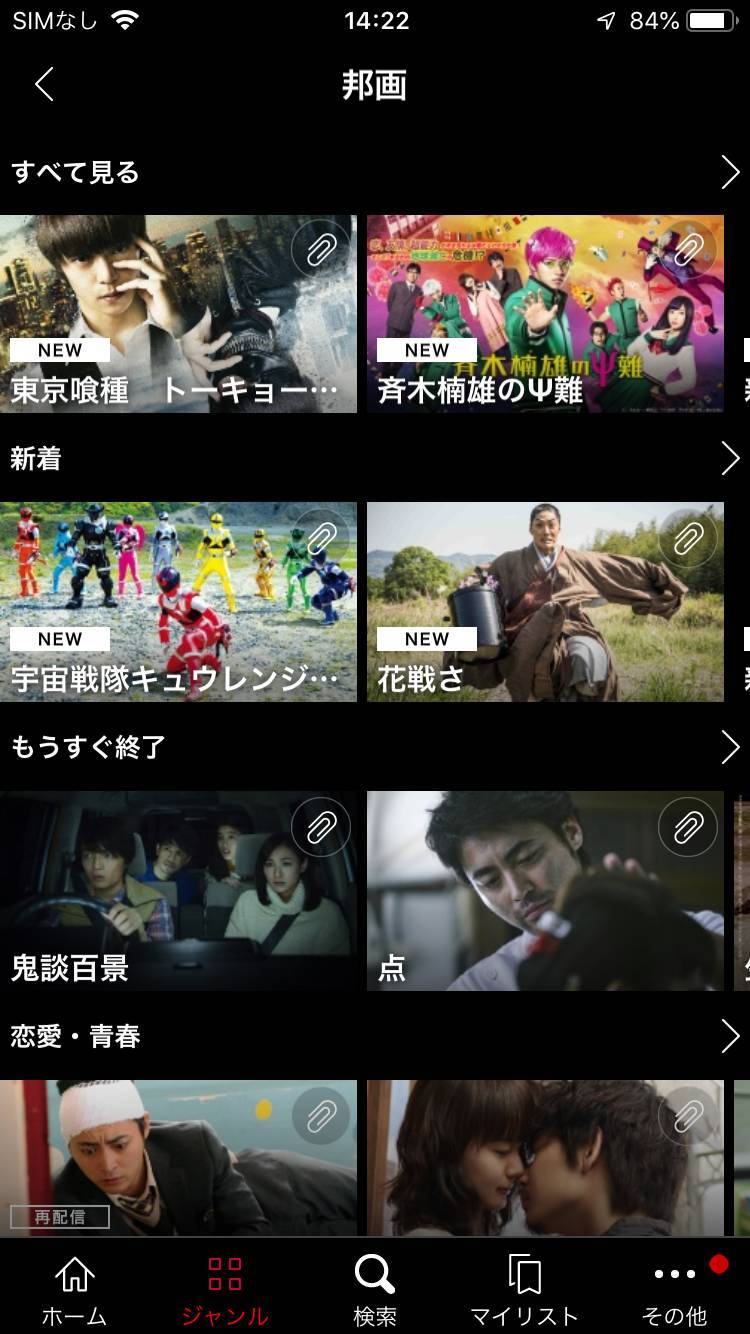The width and height of the screenshot is (750, 1334).
Task: Add 東京喰種 to my list with clip icon
Action: (x=321, y=250)
